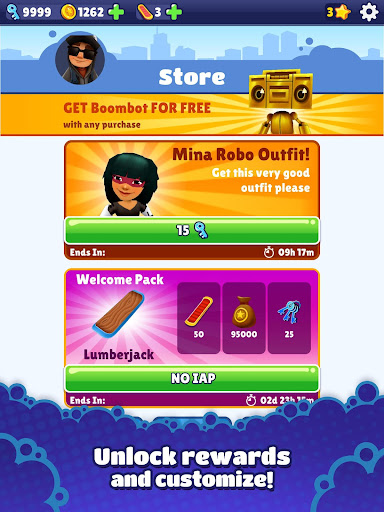Tap the NO IAP Welcome Pack button
The height and width of the screenshot is (512, 384).
(192, 378)
